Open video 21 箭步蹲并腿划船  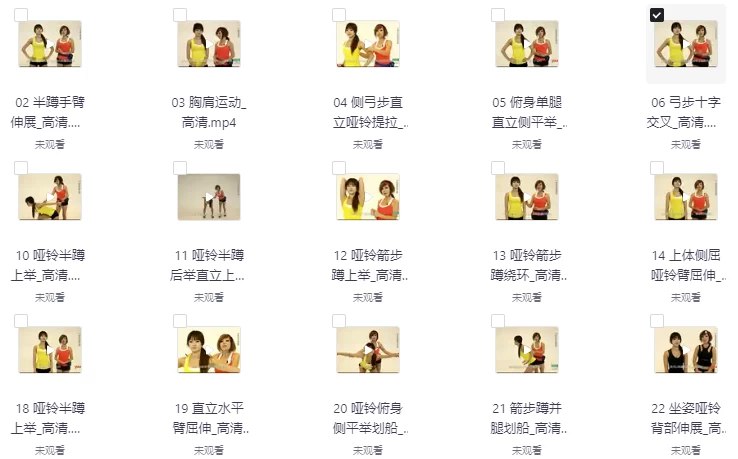pyautogui.click(x=527, y=350)
